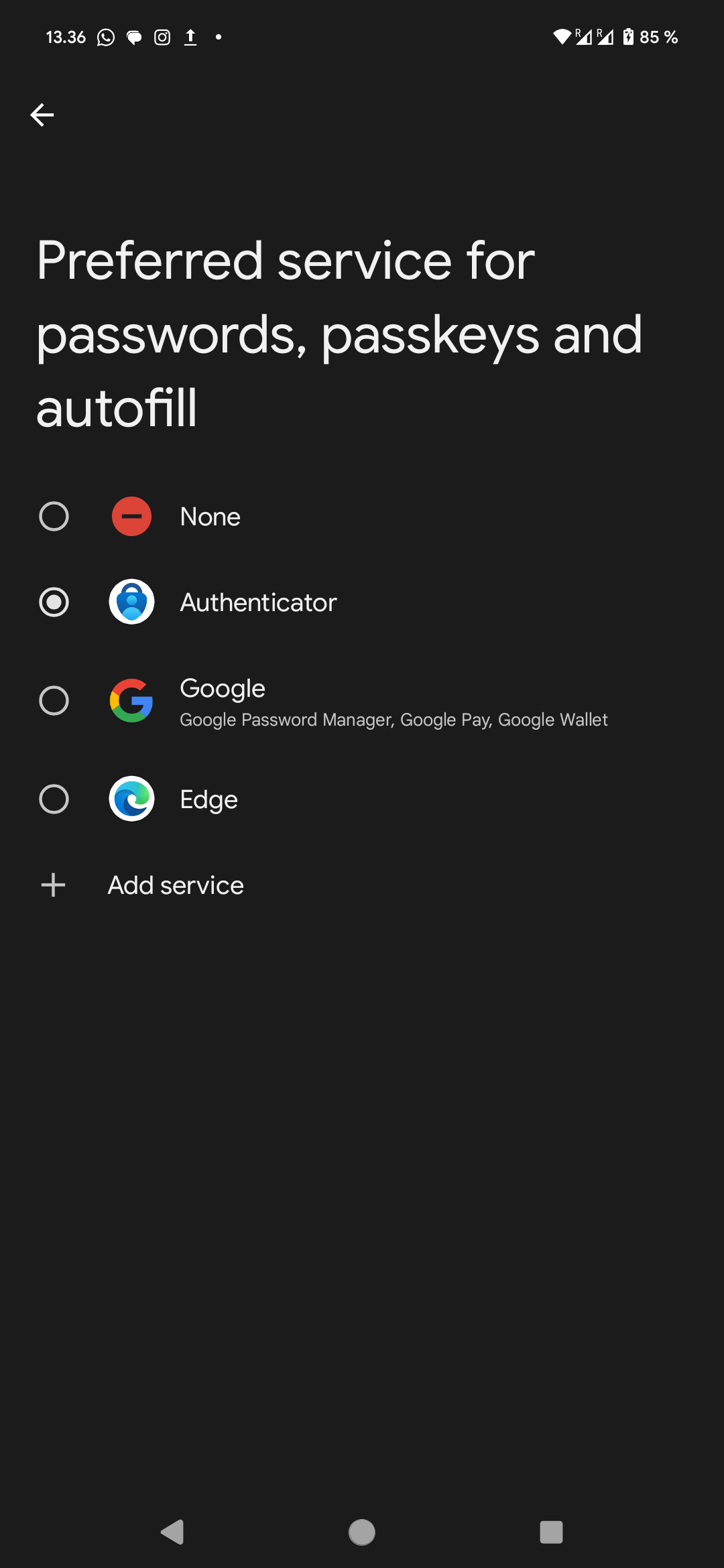Open recent apps from navigation bar
This screenshot has width=724, height=1568.
tap(551, 1532)
